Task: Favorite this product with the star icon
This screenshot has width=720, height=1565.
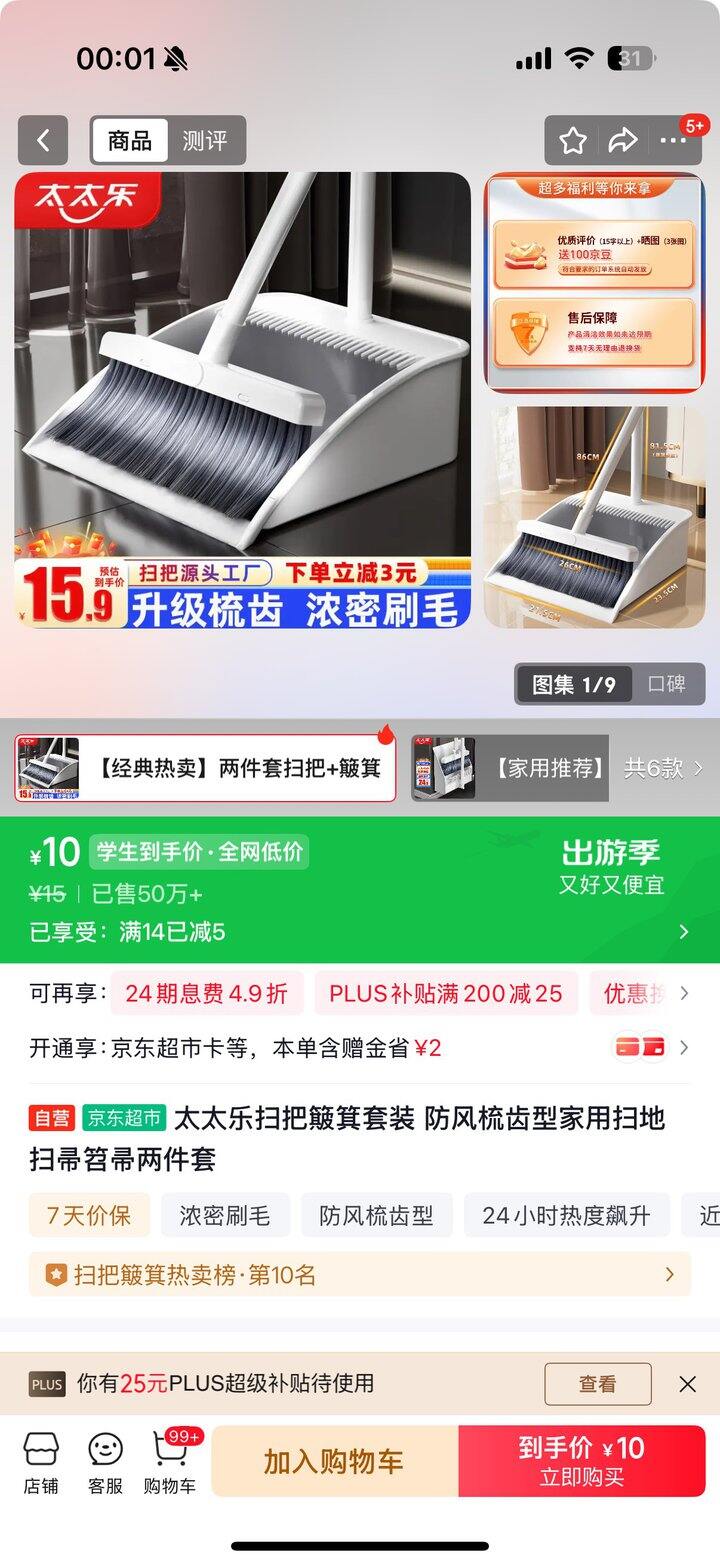Action: pyautogui.click(x=573, y=141)
